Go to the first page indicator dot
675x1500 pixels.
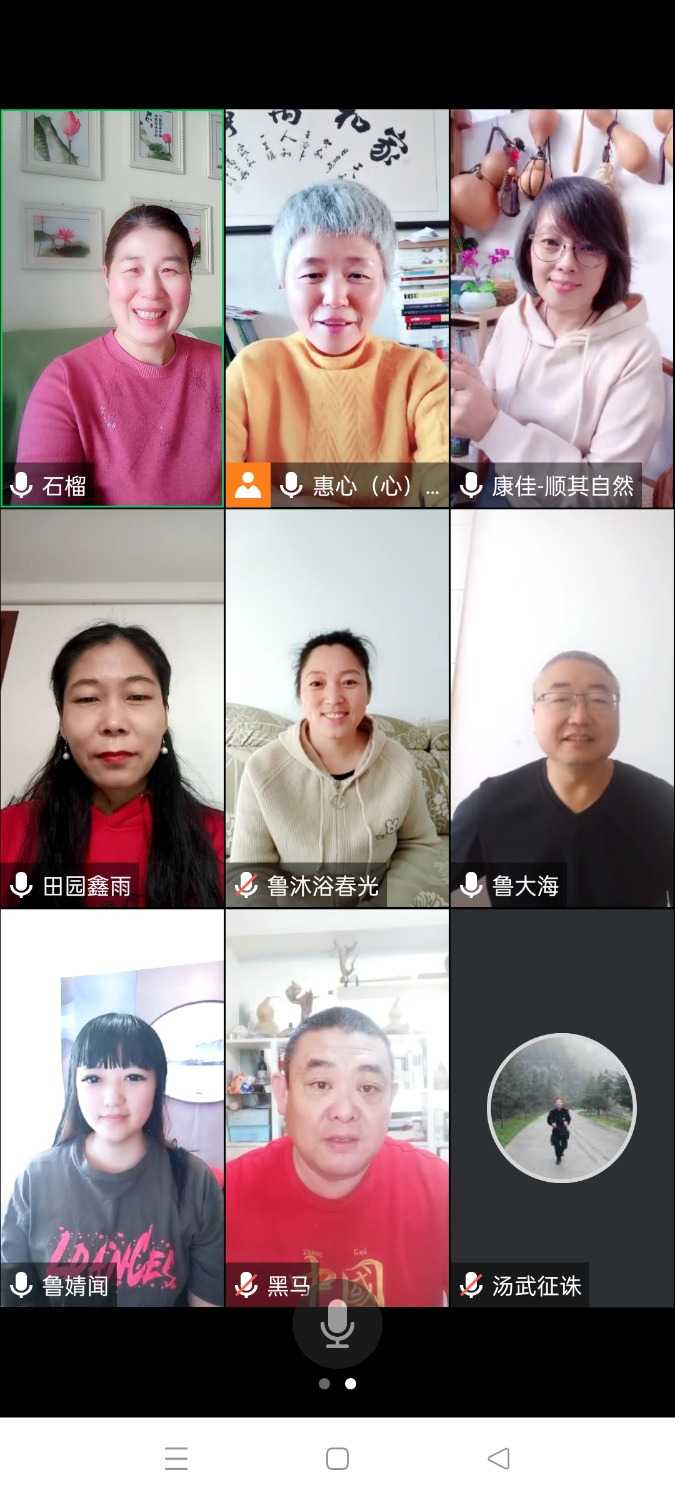pyautogui.click(x=324, y=1384)
